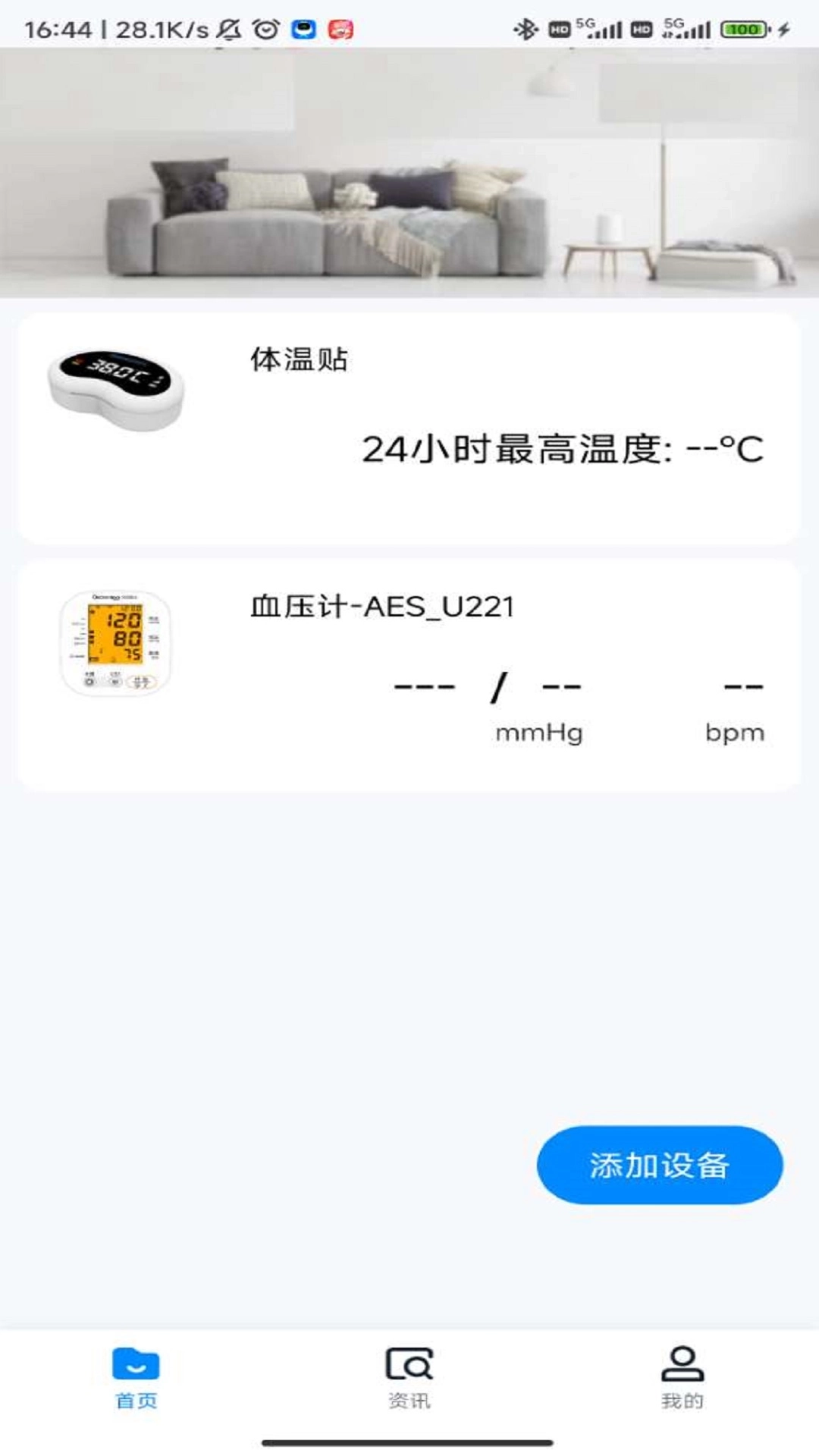Click the thermometer patch device icon

(115, 384)
